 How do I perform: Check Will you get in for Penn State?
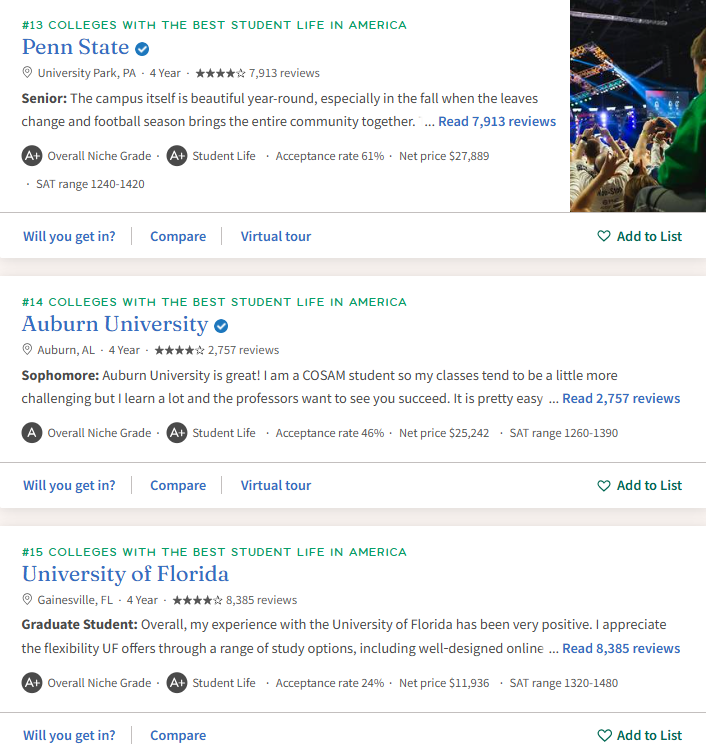tap(69, 236)
